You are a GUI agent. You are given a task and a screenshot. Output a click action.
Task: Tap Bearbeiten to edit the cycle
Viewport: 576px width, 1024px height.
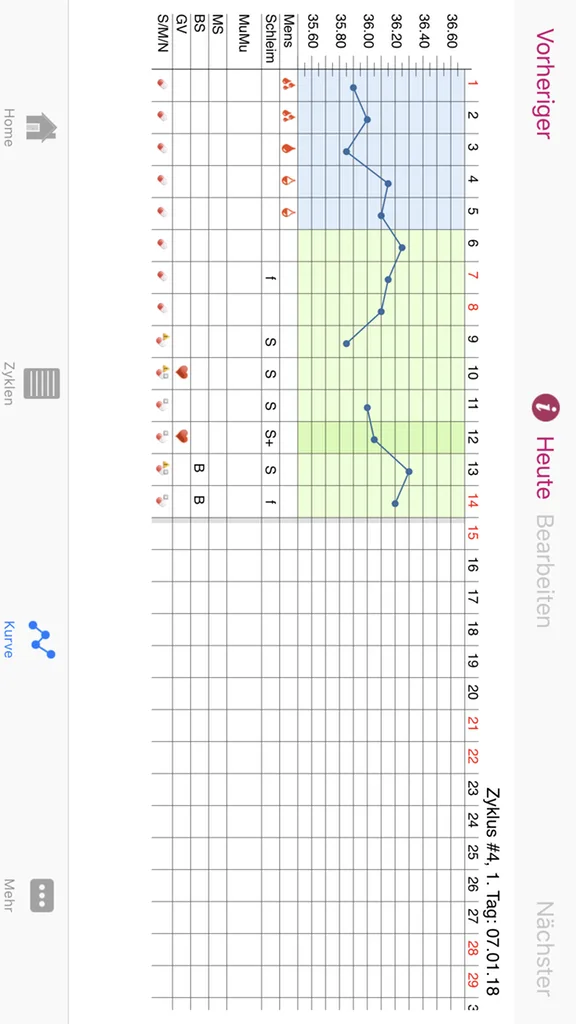coord(543,571)
